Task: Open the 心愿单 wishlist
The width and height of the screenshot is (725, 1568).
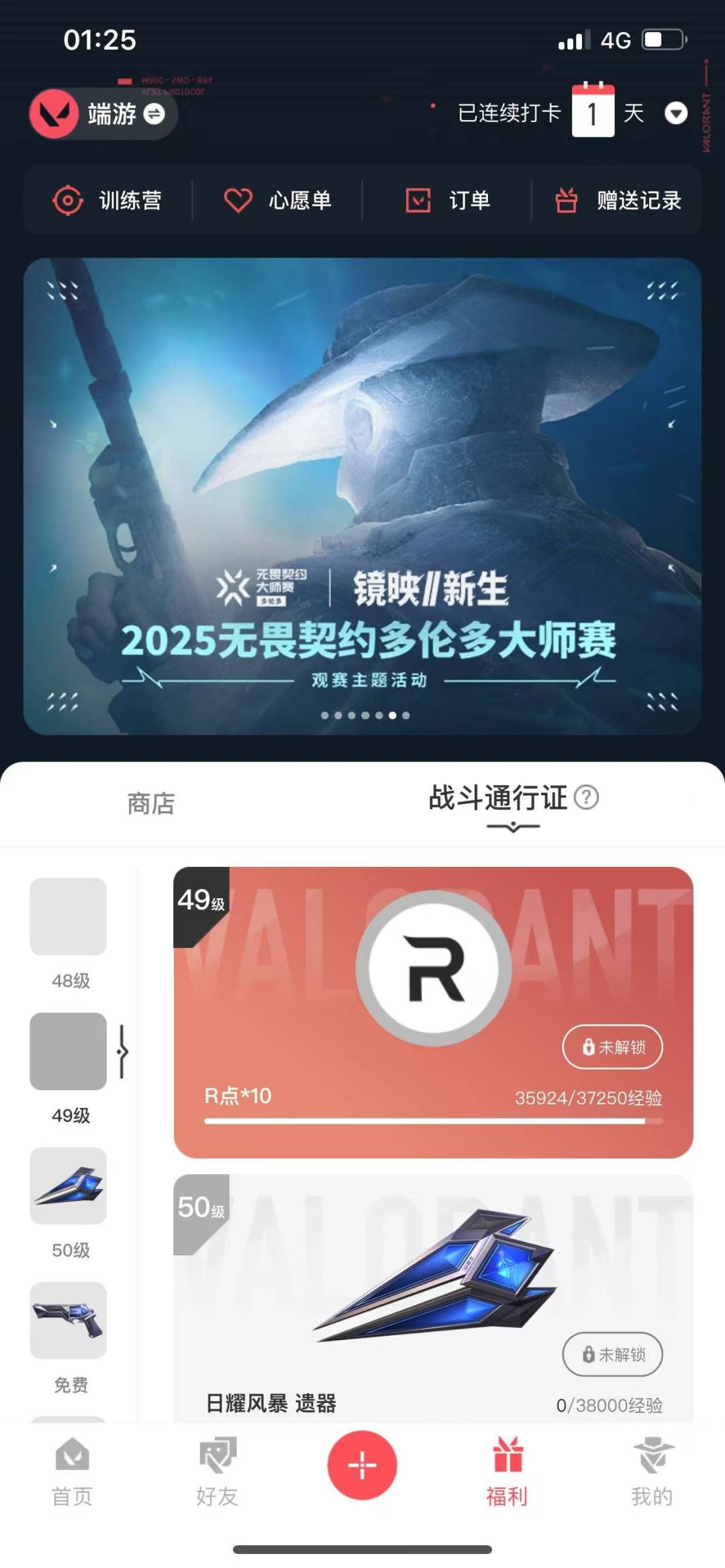Action: coord(277,201)
